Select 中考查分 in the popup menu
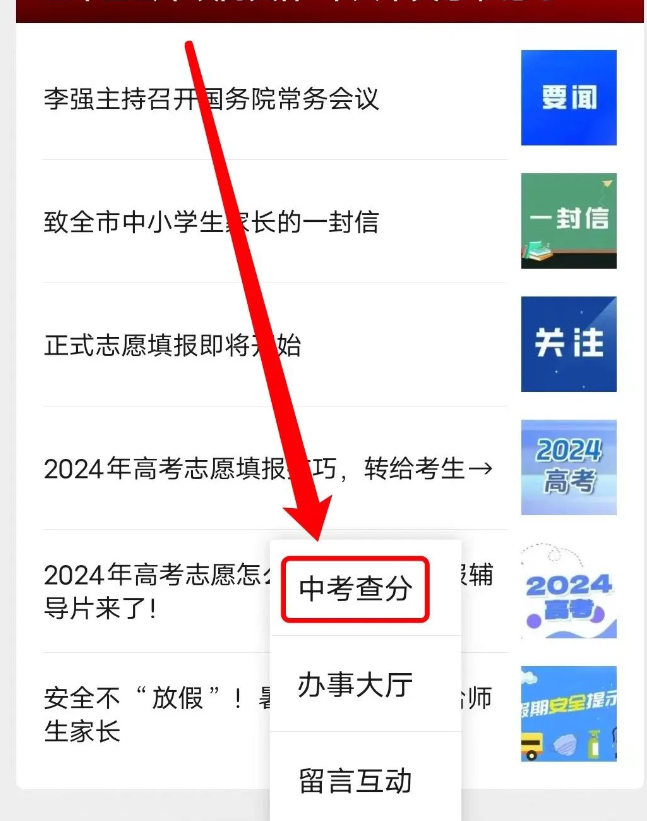Image resolution: width=647 pixels, height=821 pixels. coord(355,589)
